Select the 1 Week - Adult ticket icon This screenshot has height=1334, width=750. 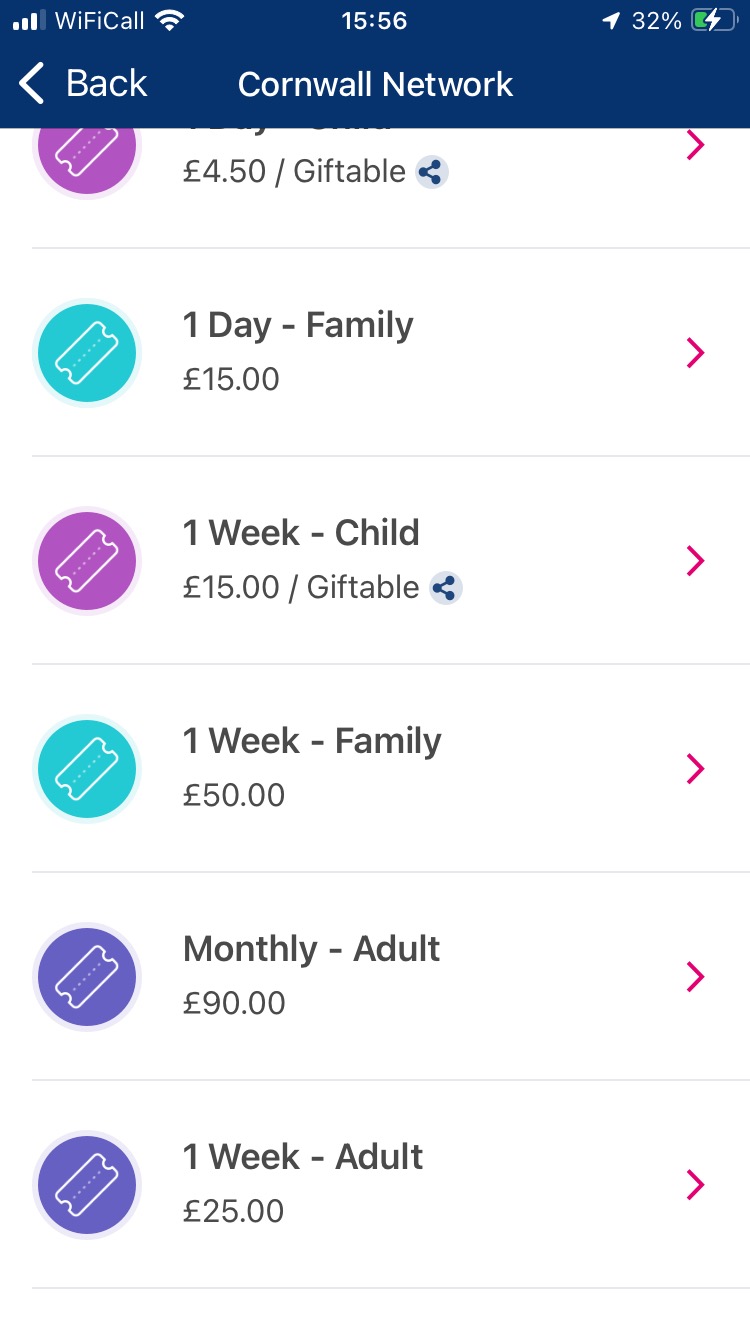[x=86, y=1185]
